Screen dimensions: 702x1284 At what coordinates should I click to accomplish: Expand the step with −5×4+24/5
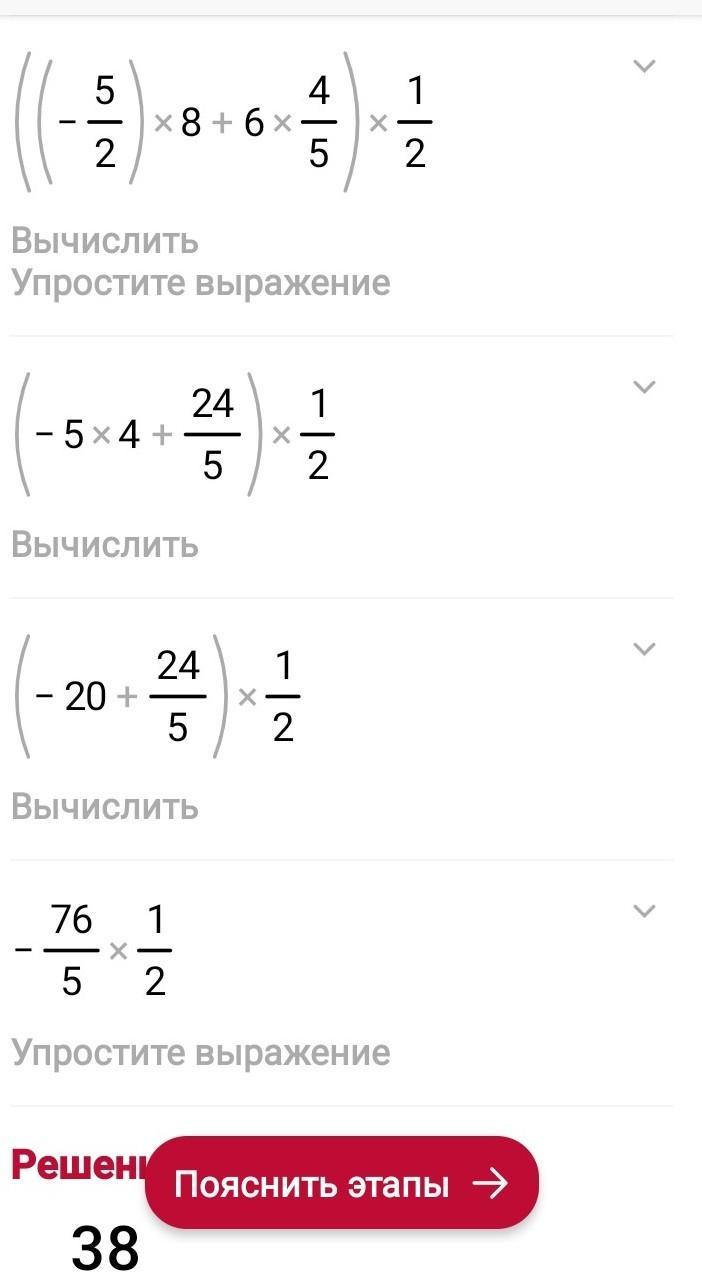click(645, 387)
